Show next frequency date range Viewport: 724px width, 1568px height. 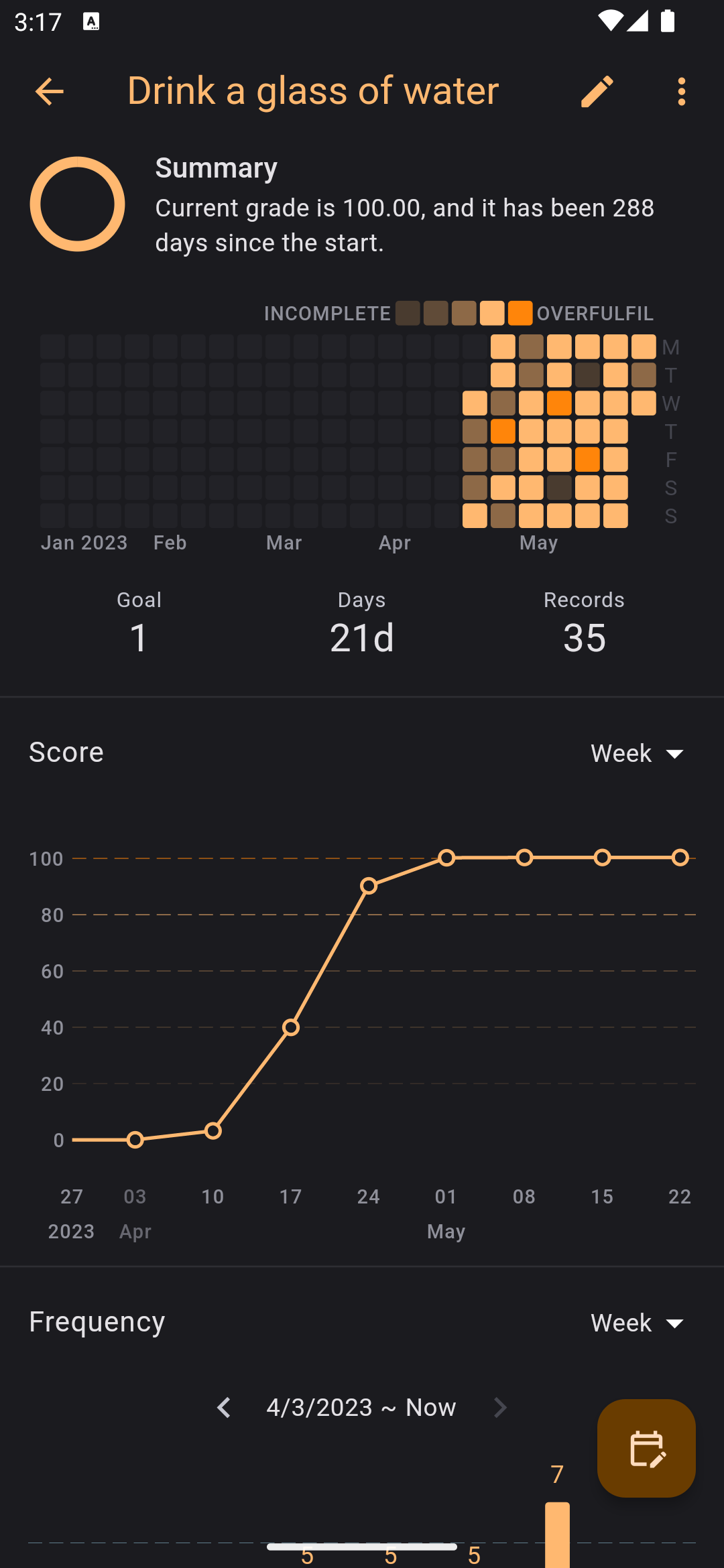point(500,1407)
